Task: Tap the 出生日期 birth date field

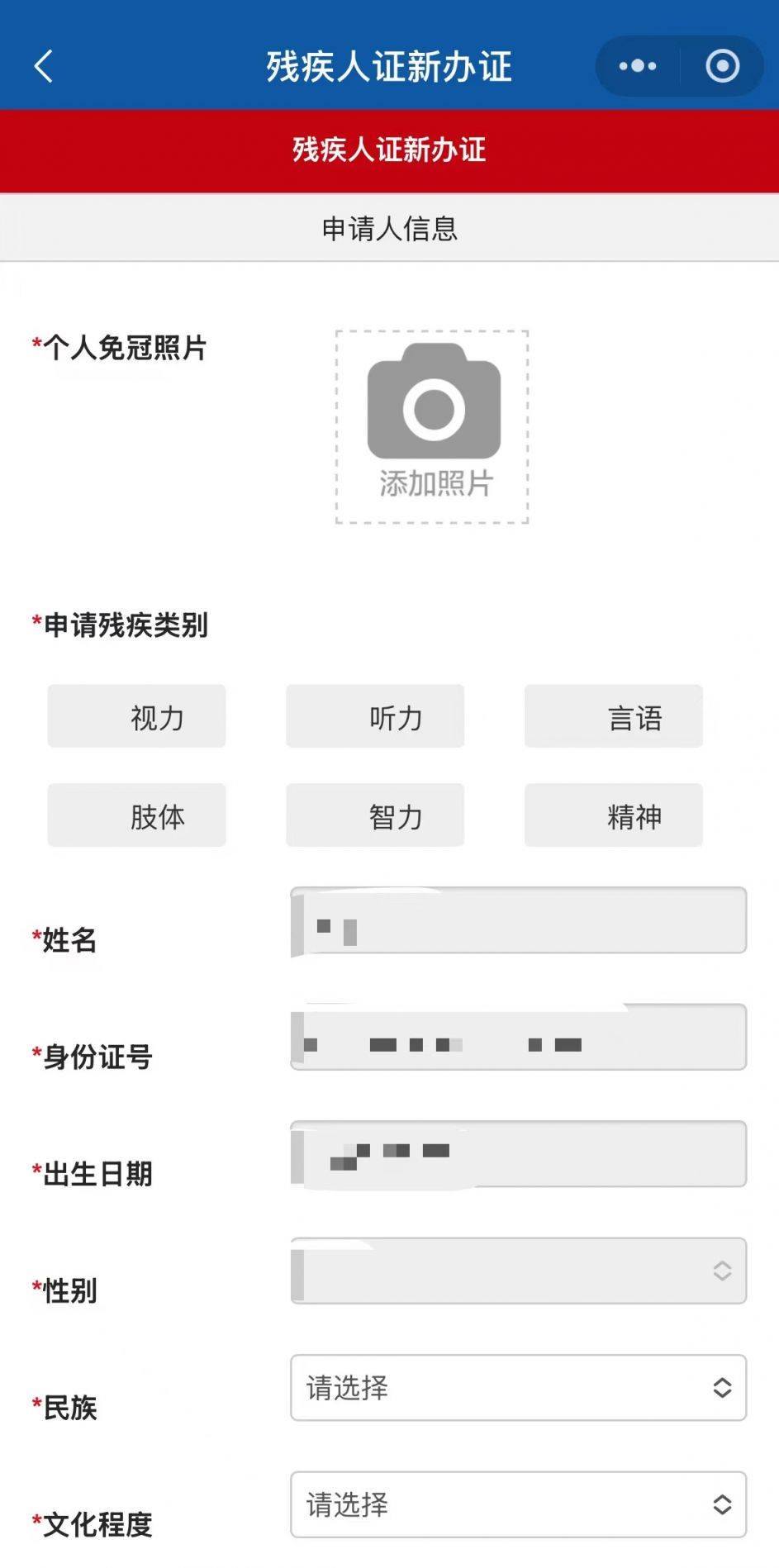Action: (x=519, y=1154)
